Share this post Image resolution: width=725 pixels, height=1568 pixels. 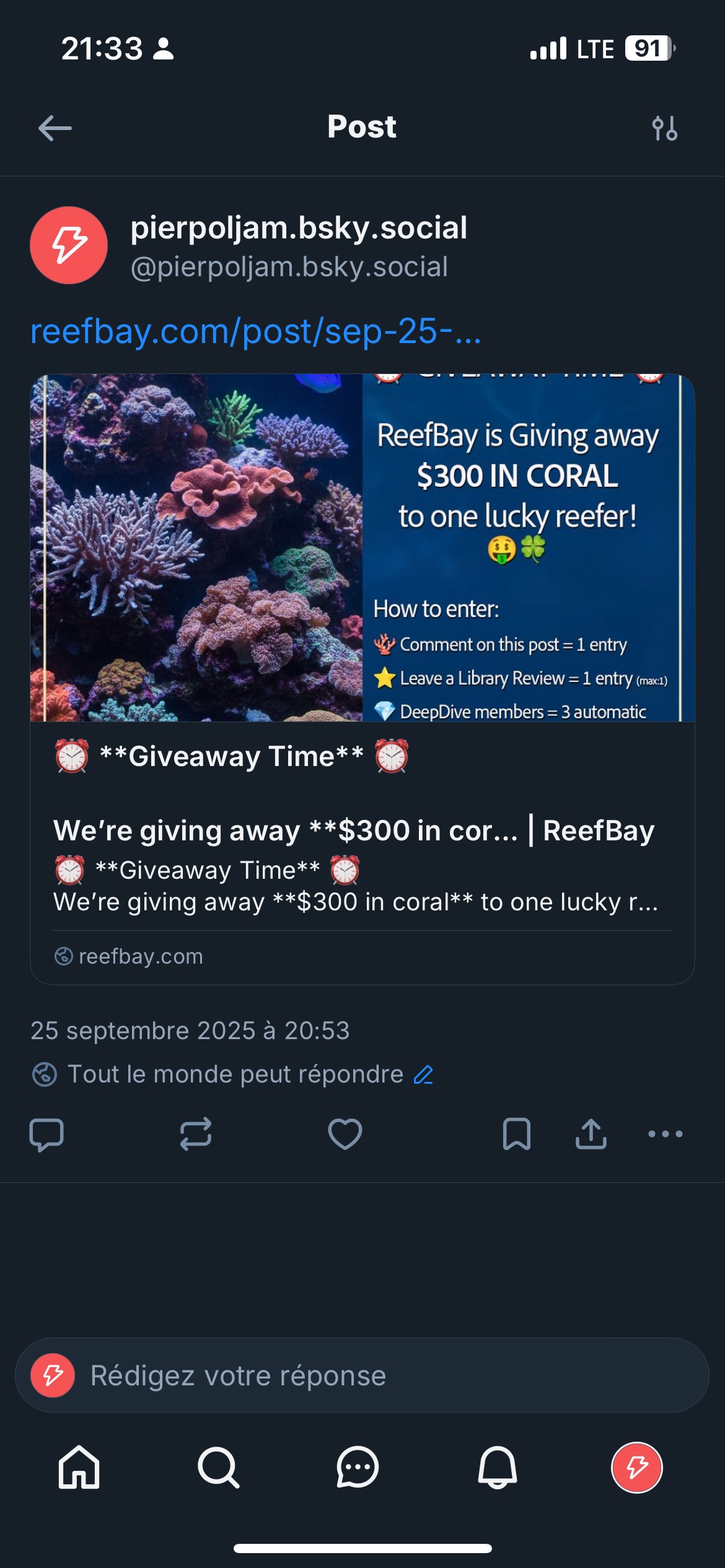pos(591,1135)
